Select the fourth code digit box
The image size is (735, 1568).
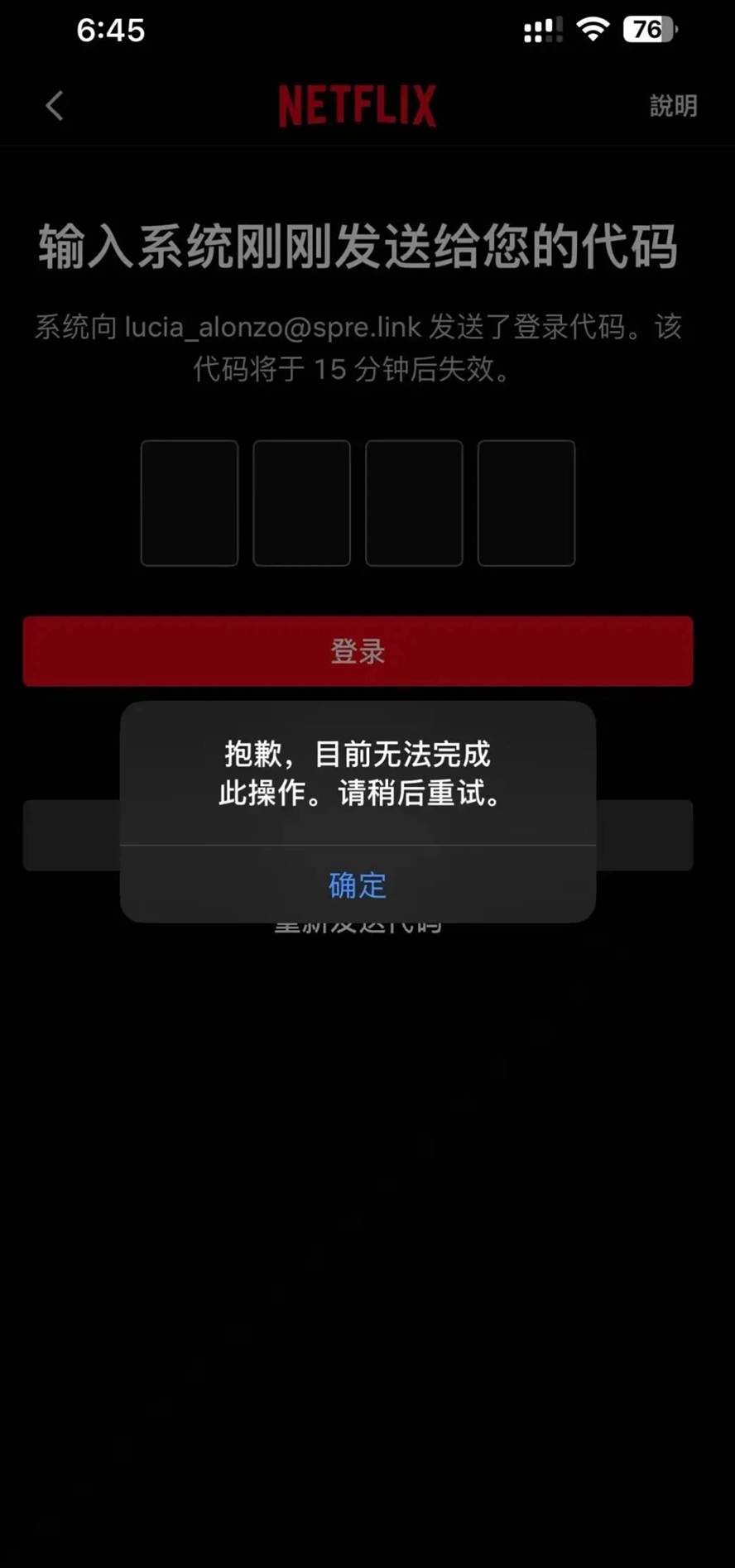(526, 503)
